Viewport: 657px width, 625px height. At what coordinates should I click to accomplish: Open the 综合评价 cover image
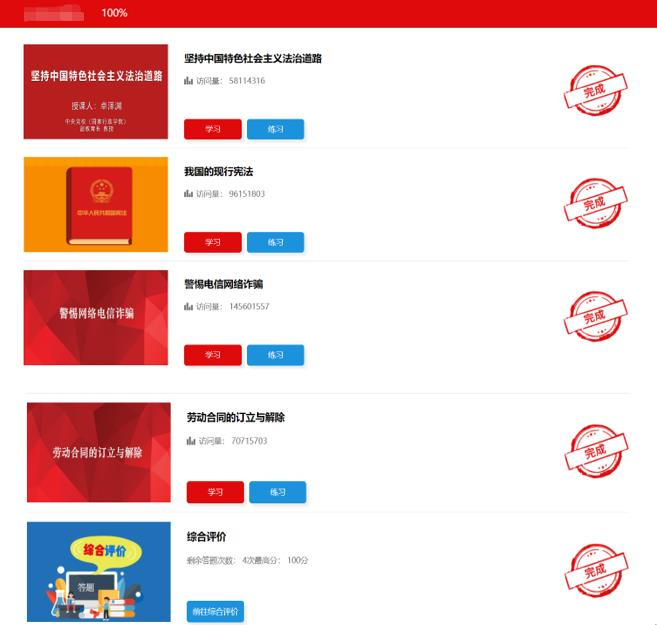99,571
